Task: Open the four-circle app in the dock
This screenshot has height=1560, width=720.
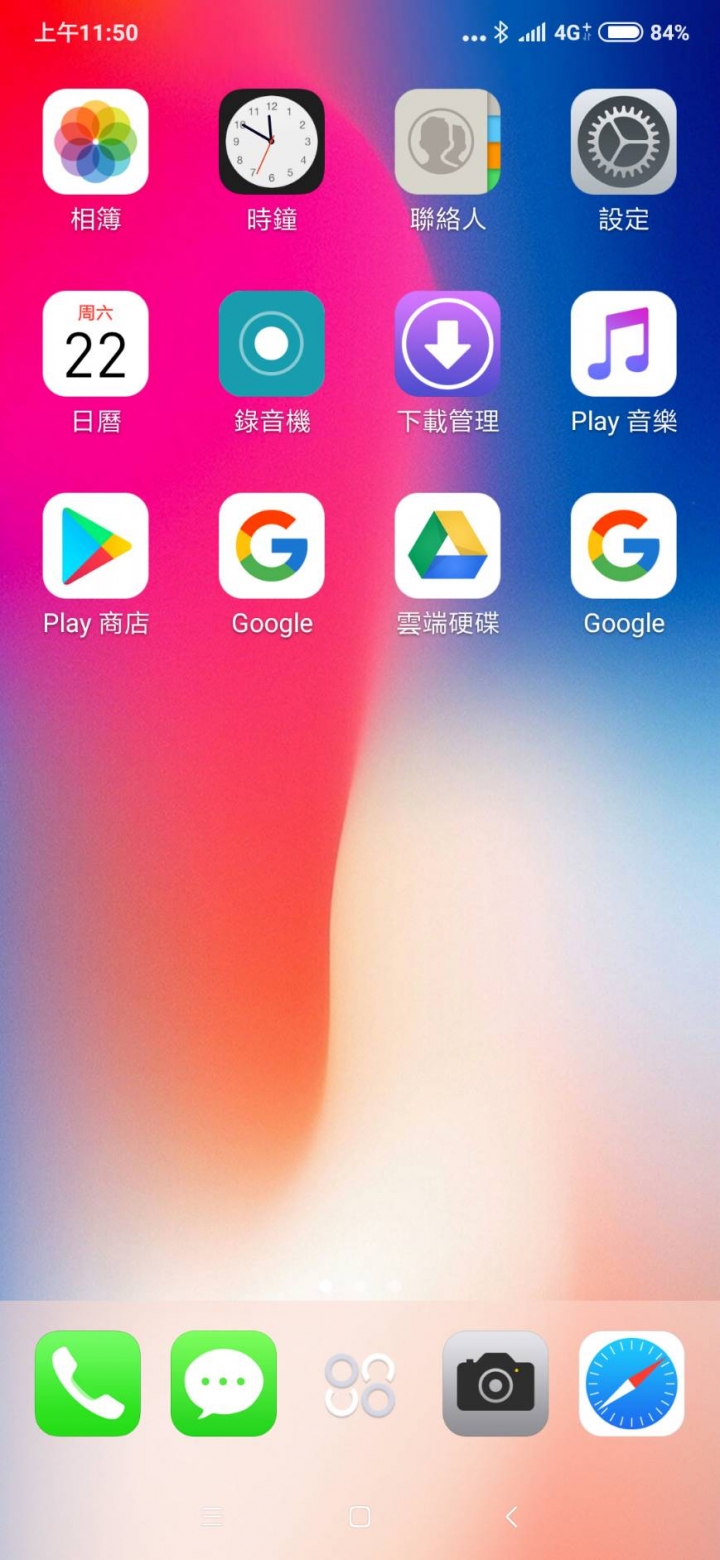Action: coord(360,1385)
